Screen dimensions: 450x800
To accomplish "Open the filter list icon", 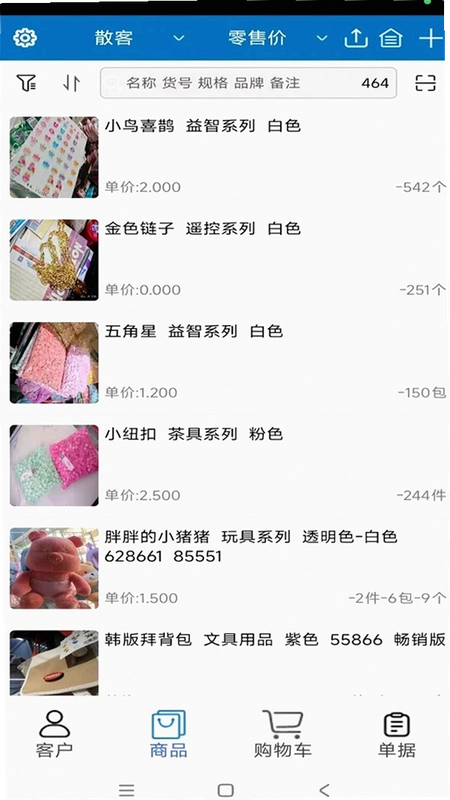I will tap(26, 83).
